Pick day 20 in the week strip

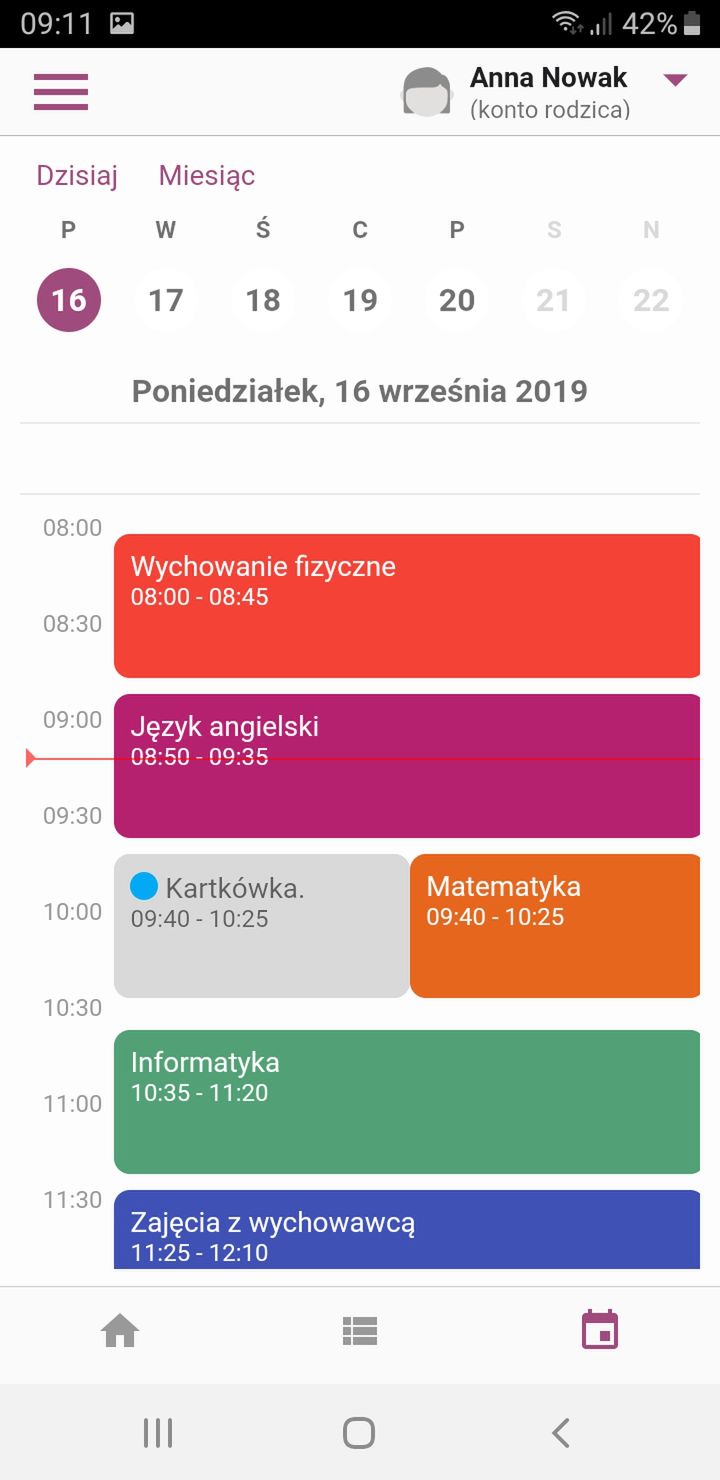(457, 300)
